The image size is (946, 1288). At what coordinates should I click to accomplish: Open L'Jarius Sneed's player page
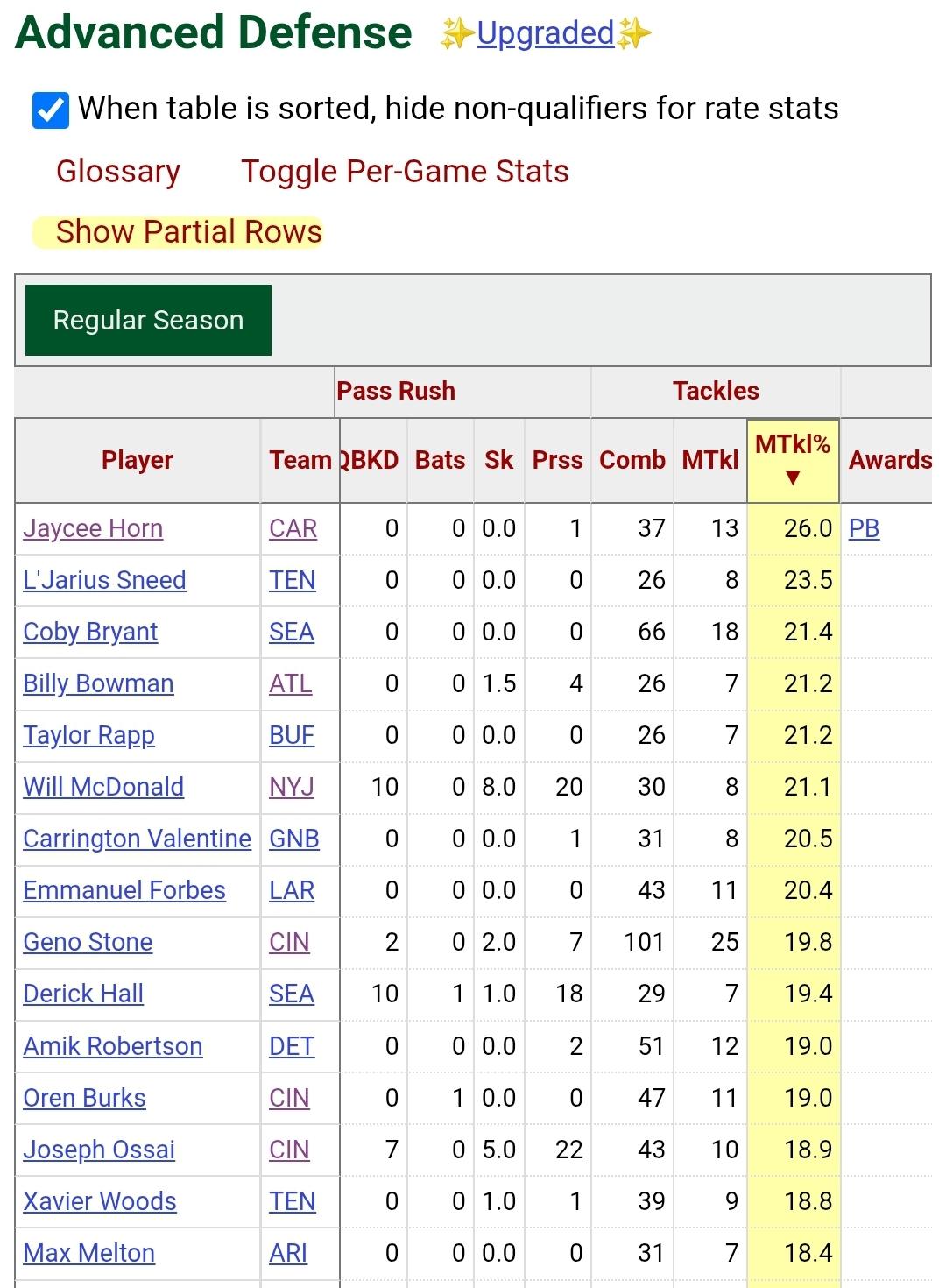click(x=104, y=581)
